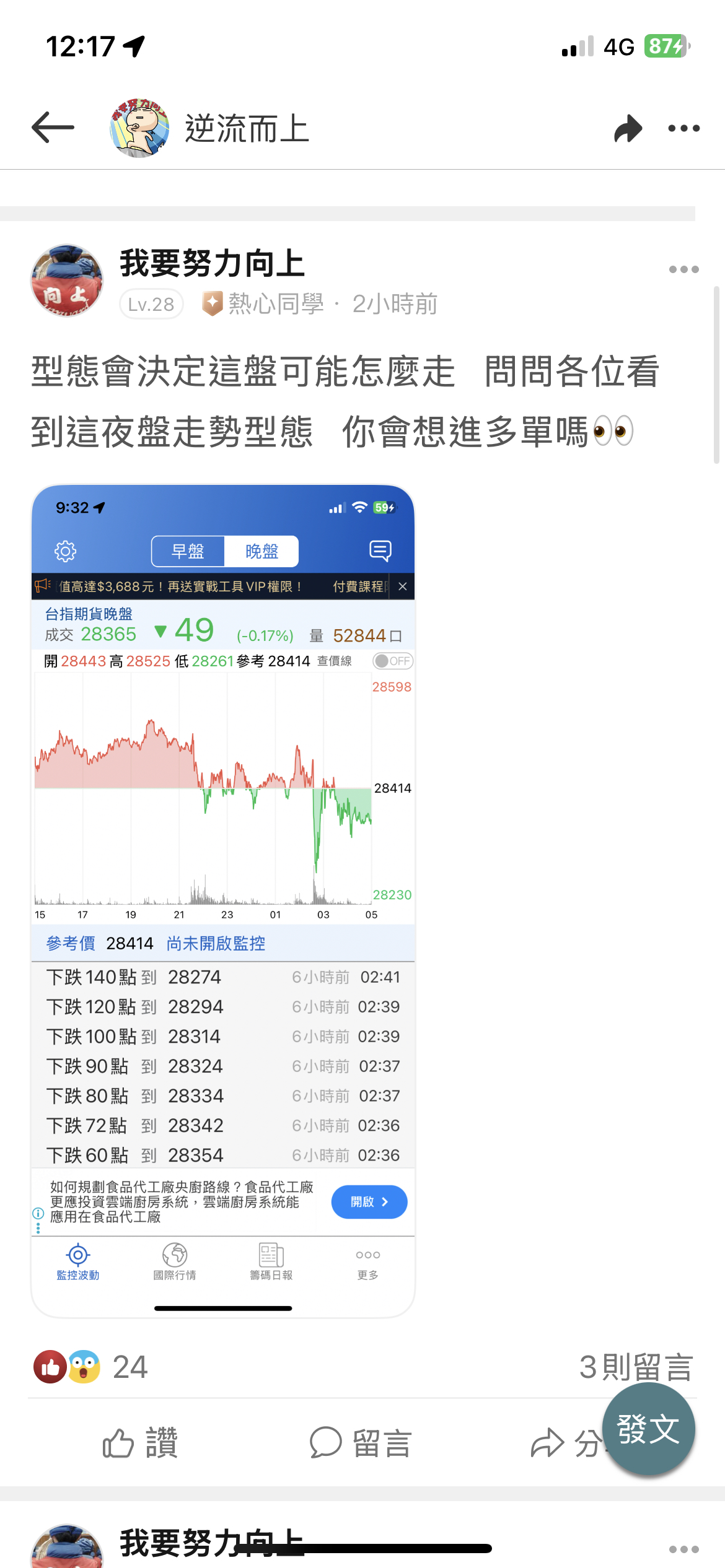Viewport: 725px width, 1568px height.
Task: Open the 逆流而上 group avatar
Action: tap(139, 128)
